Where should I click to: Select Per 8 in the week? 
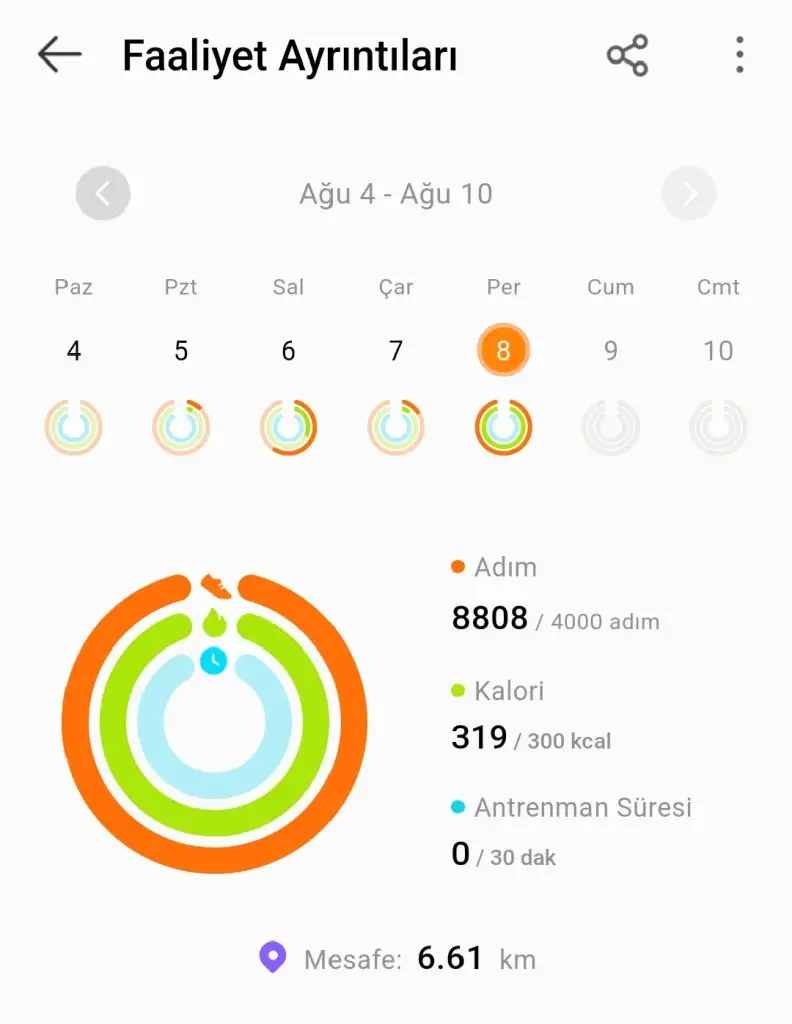(x=503, y=351)
